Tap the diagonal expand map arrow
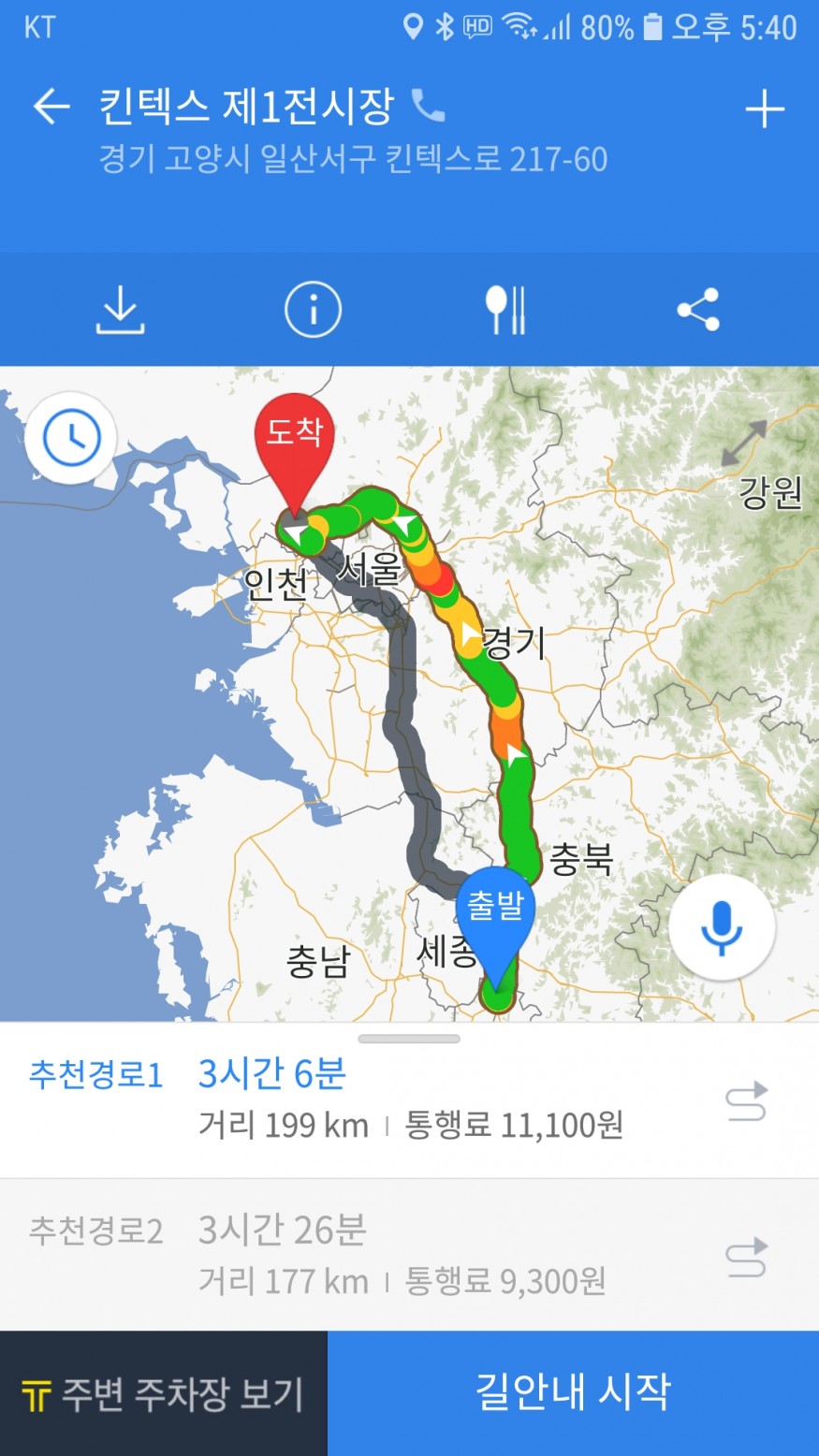 (744, 444)
